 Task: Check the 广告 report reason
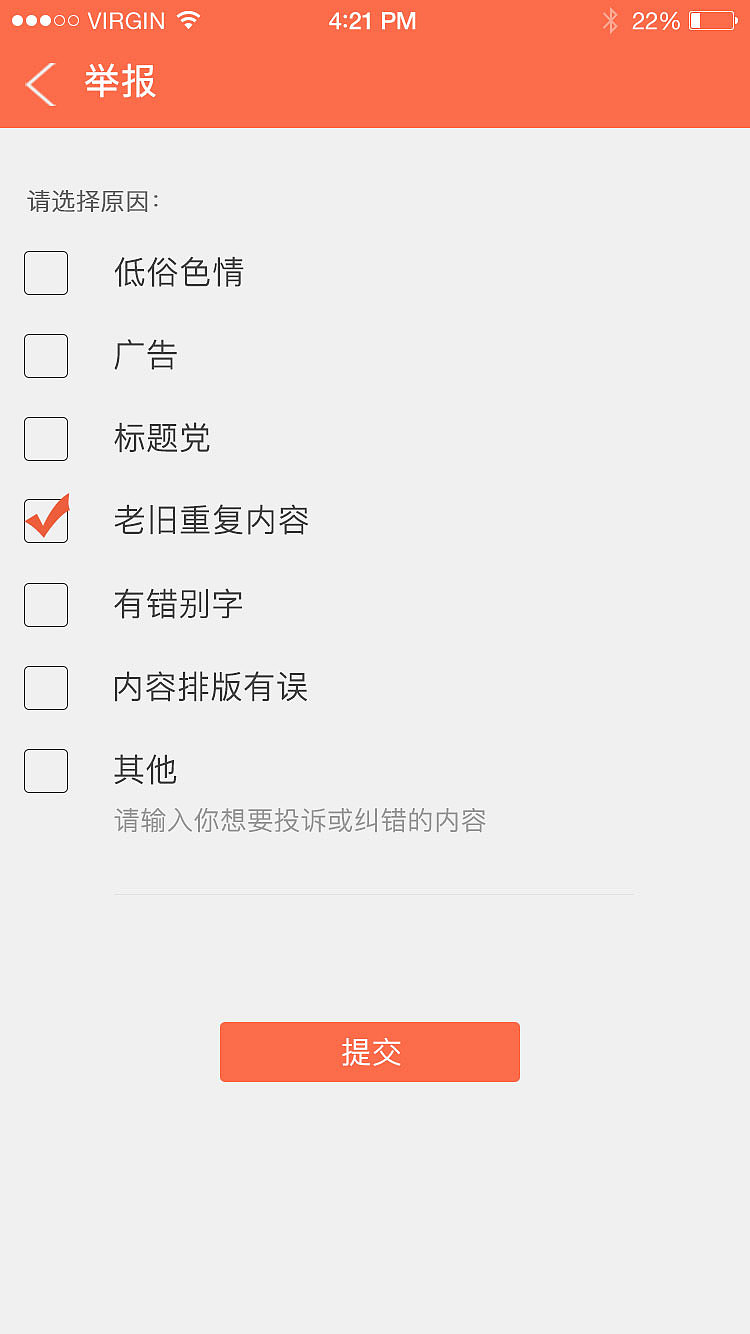point(45,355)
